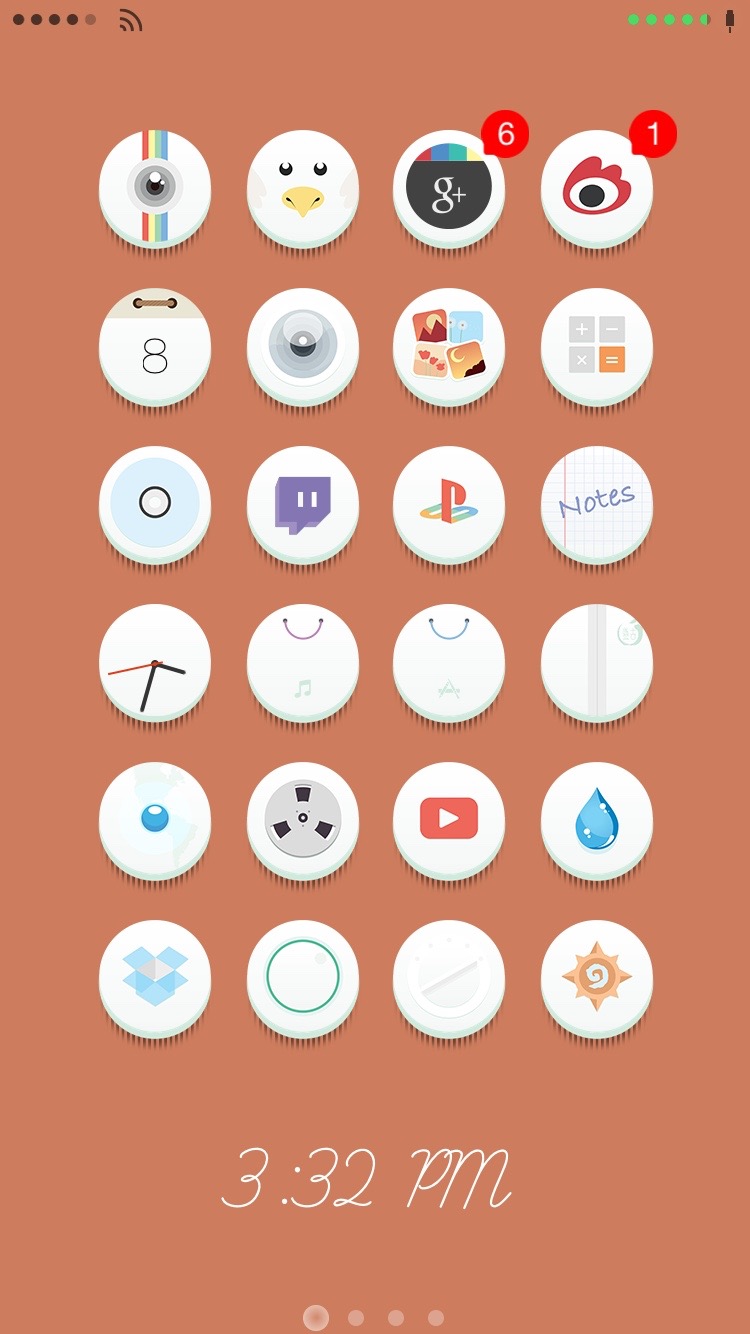Jump to the second home screen page dot

point(356,1318)
